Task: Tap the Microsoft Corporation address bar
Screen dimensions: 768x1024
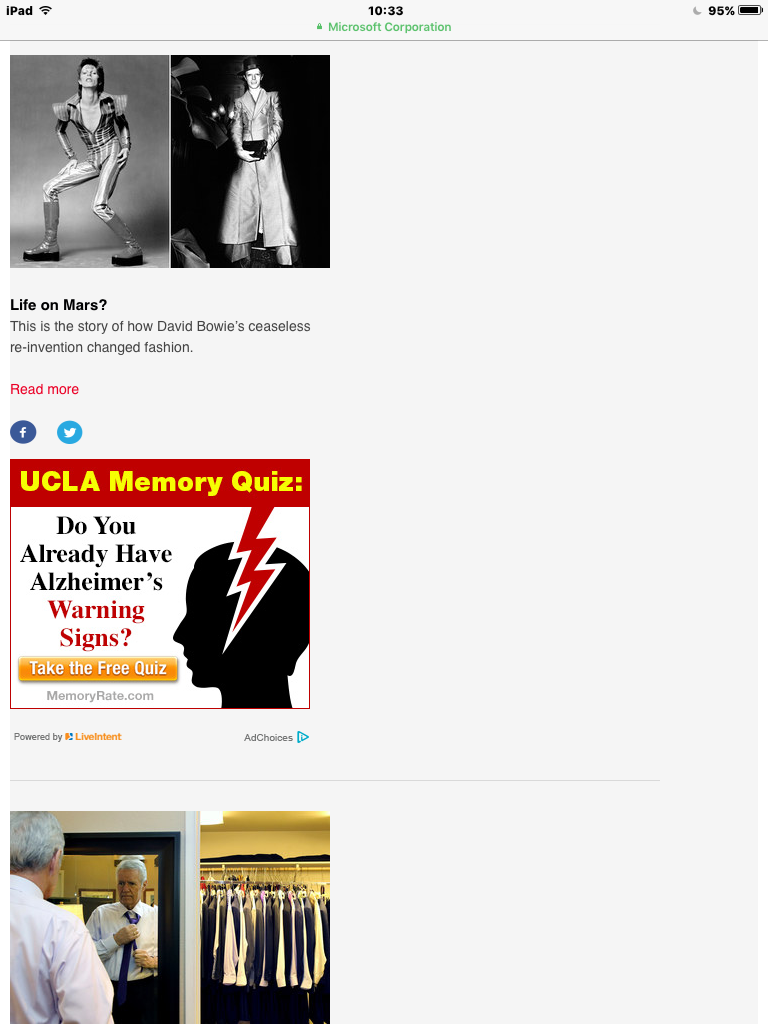Action: [x=384, y=27]
